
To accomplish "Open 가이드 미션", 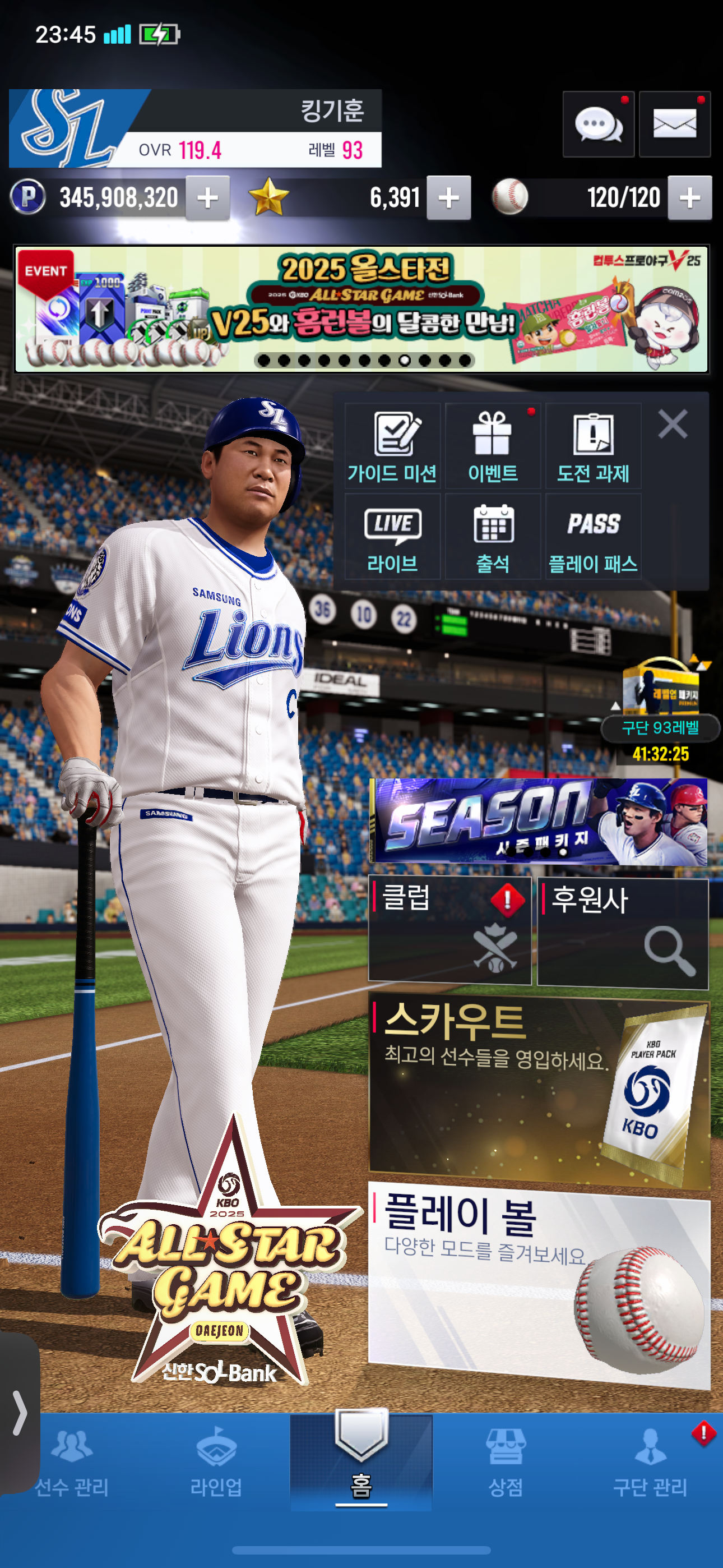I will tap(392, 446).
